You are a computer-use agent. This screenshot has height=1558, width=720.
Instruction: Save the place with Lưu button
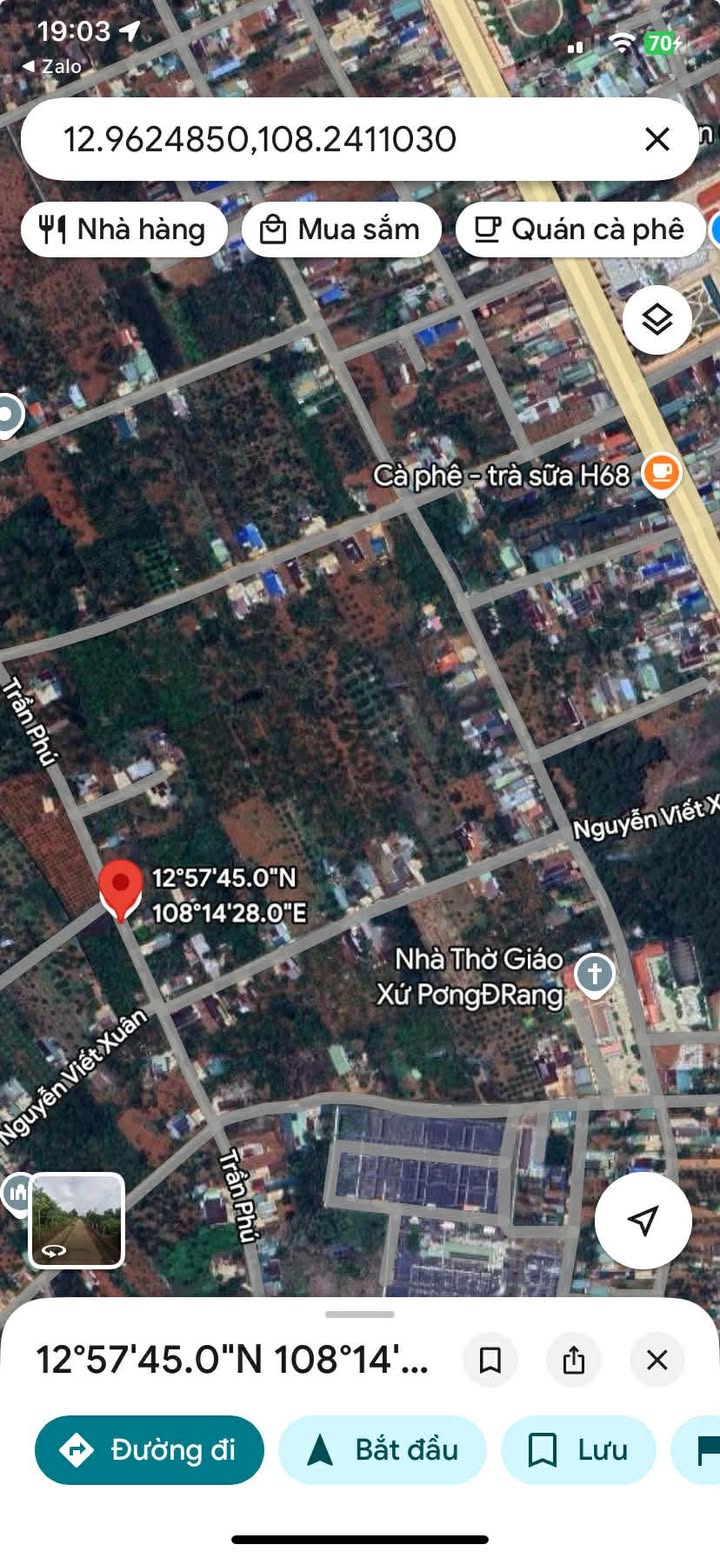(x=578, y=1449)
